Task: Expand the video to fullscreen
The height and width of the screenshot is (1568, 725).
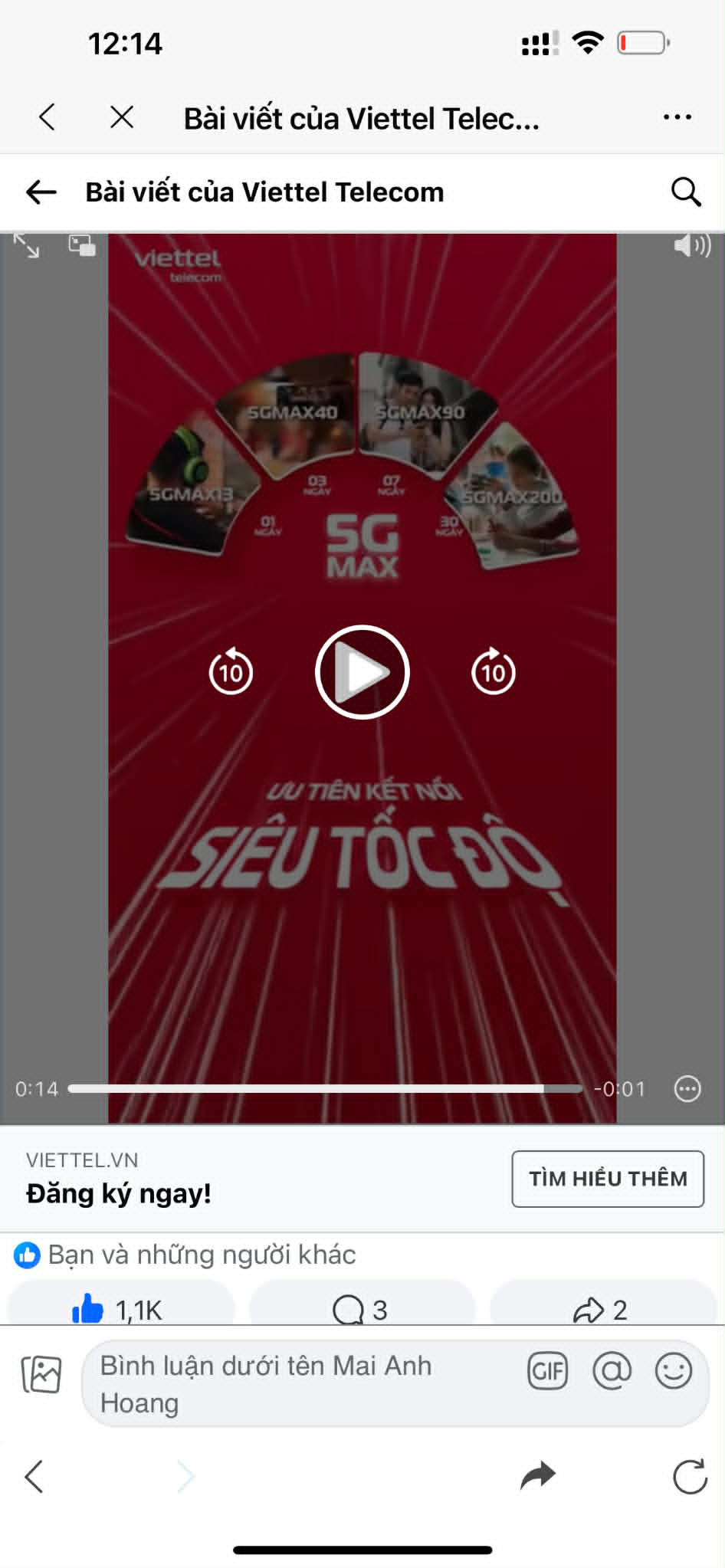Action: click(27, 246)
